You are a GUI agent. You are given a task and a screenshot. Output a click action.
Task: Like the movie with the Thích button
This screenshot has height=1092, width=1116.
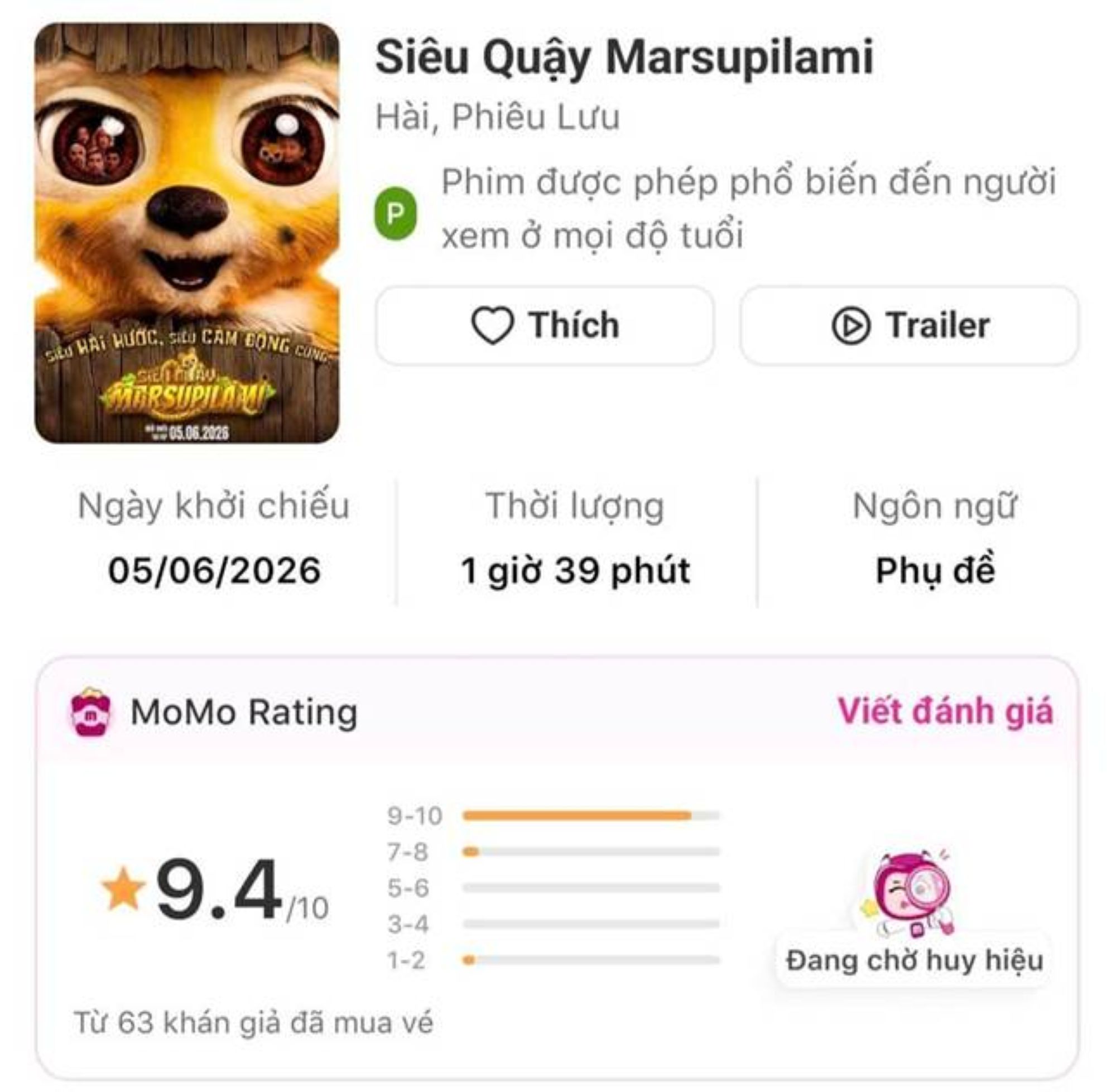point(545,326)
